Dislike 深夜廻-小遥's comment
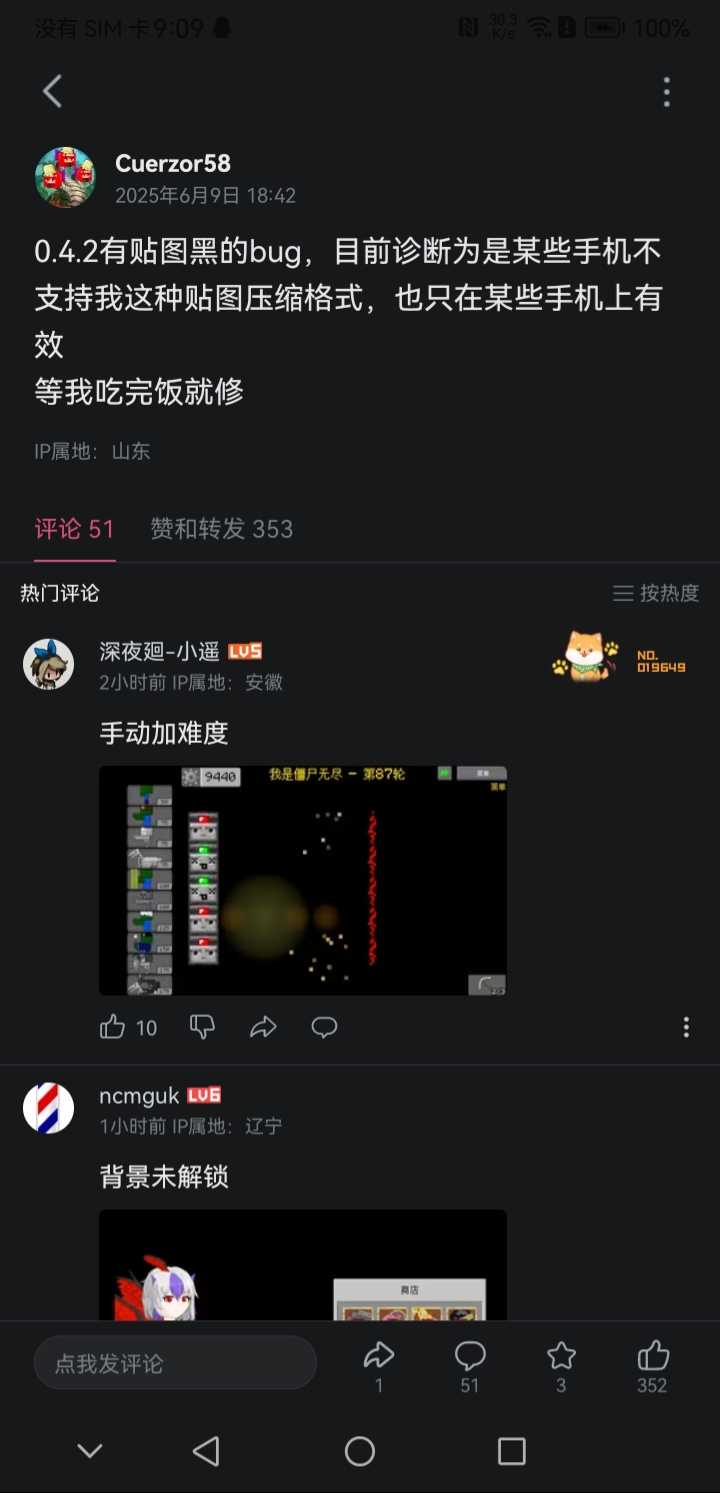The width and height of the screenshot is (720, 1493). click(202, 1027)
